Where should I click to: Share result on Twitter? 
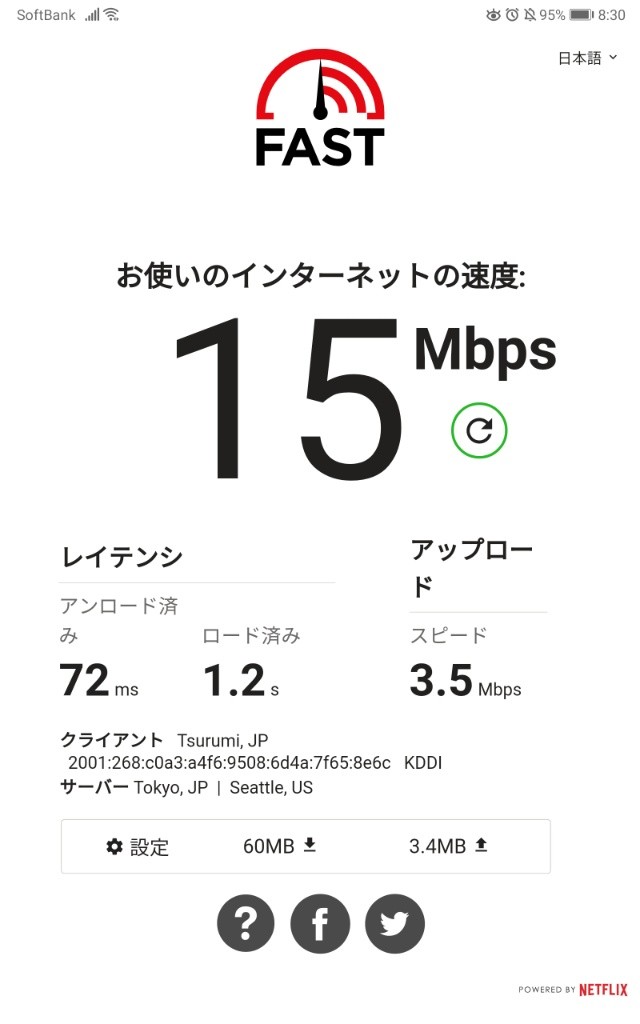[x=394, y=923]
